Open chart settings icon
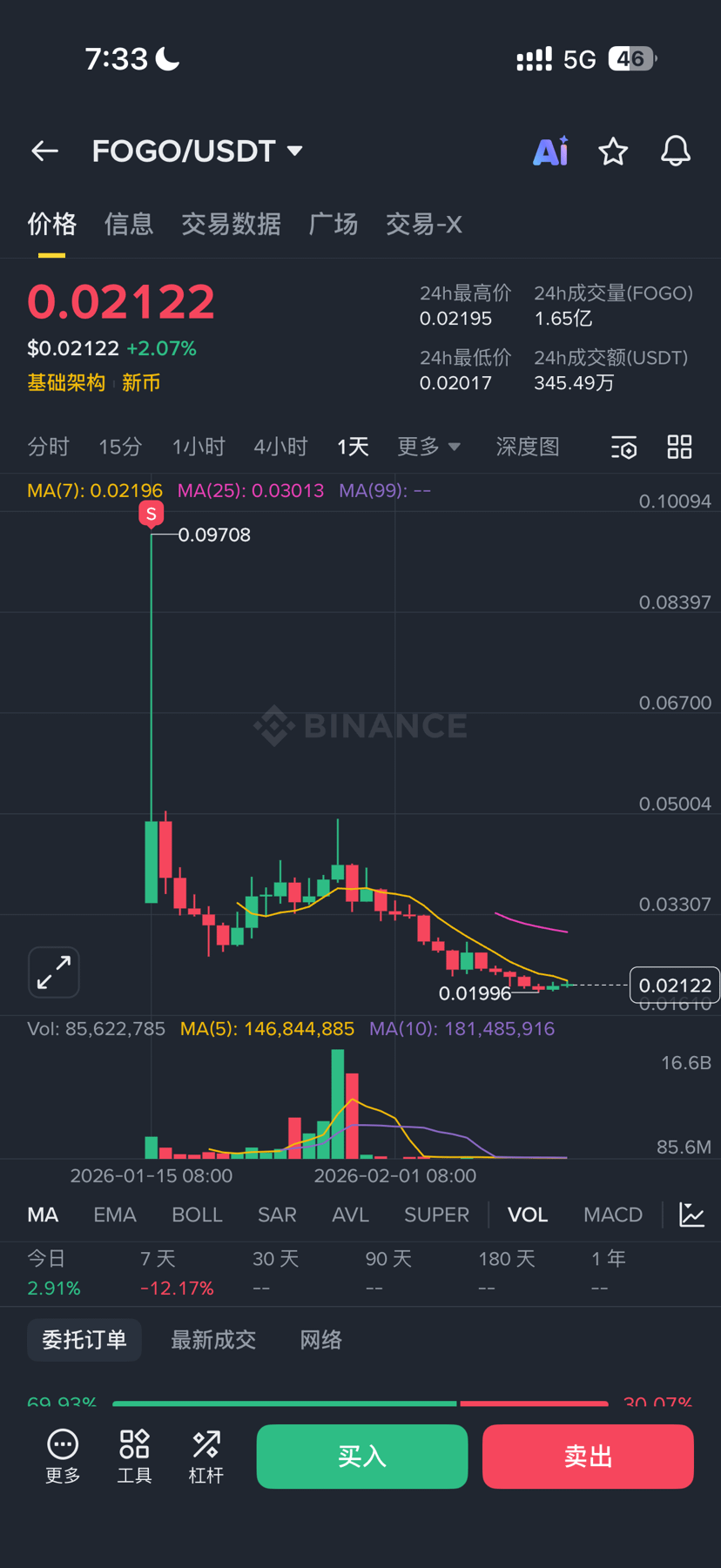721x1568 pixels. pyautogui.click(x=623, y=448)
